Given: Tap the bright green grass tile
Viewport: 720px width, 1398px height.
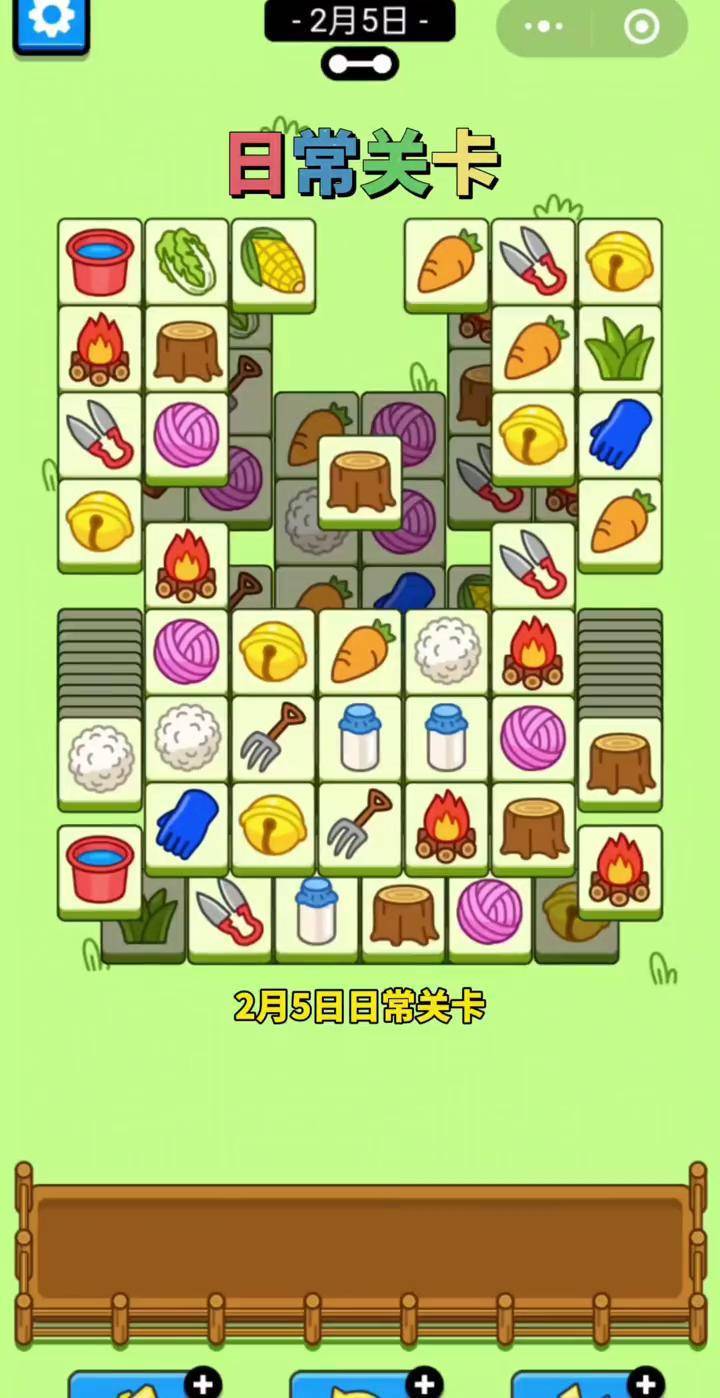Looking at the screenshot, I should point(619,348).
